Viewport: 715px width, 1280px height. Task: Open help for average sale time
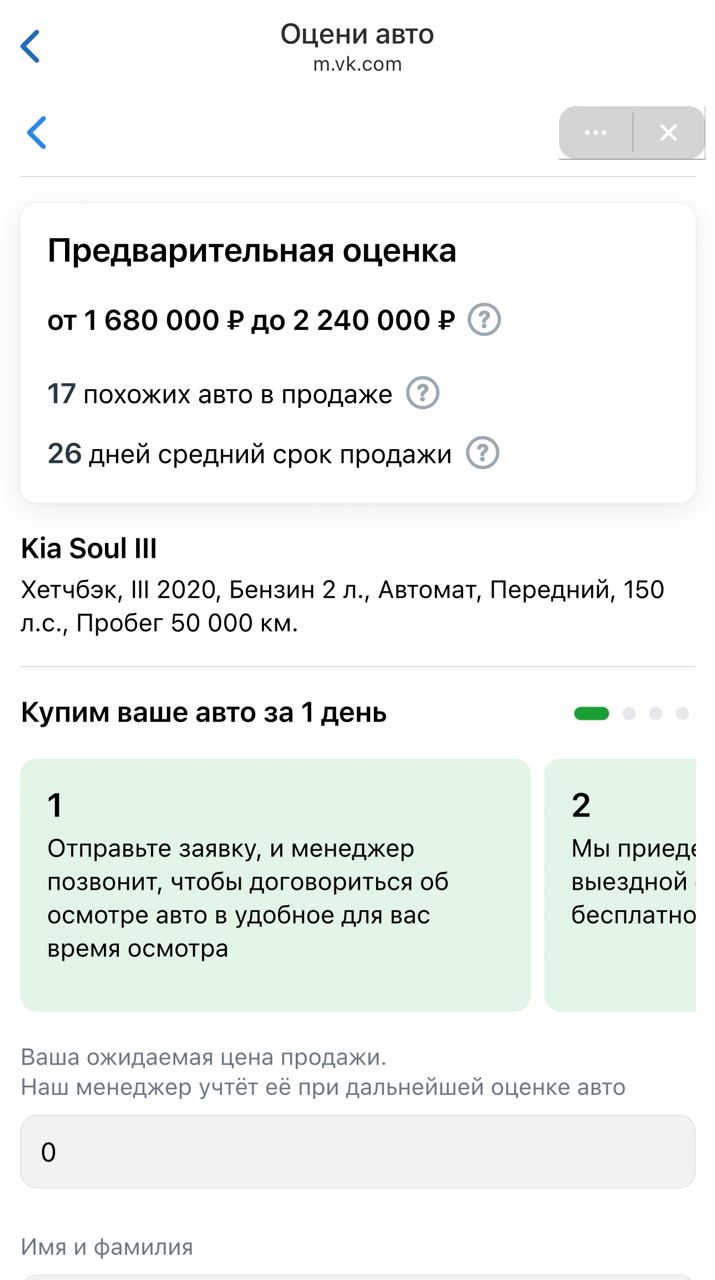pos(483,454)
